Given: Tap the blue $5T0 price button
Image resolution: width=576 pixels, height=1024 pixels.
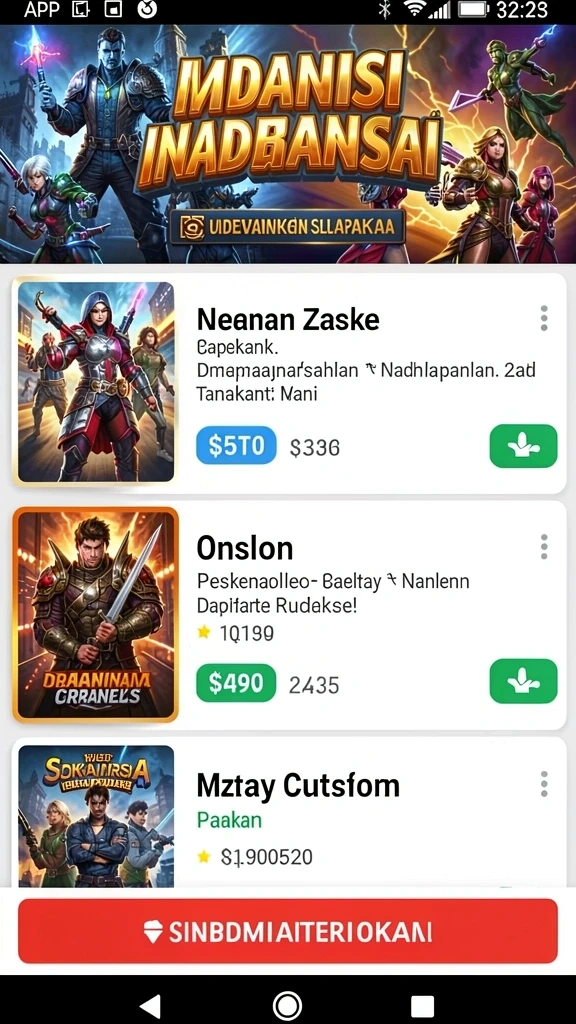Looking at the screenshot, I should point(236,446).
